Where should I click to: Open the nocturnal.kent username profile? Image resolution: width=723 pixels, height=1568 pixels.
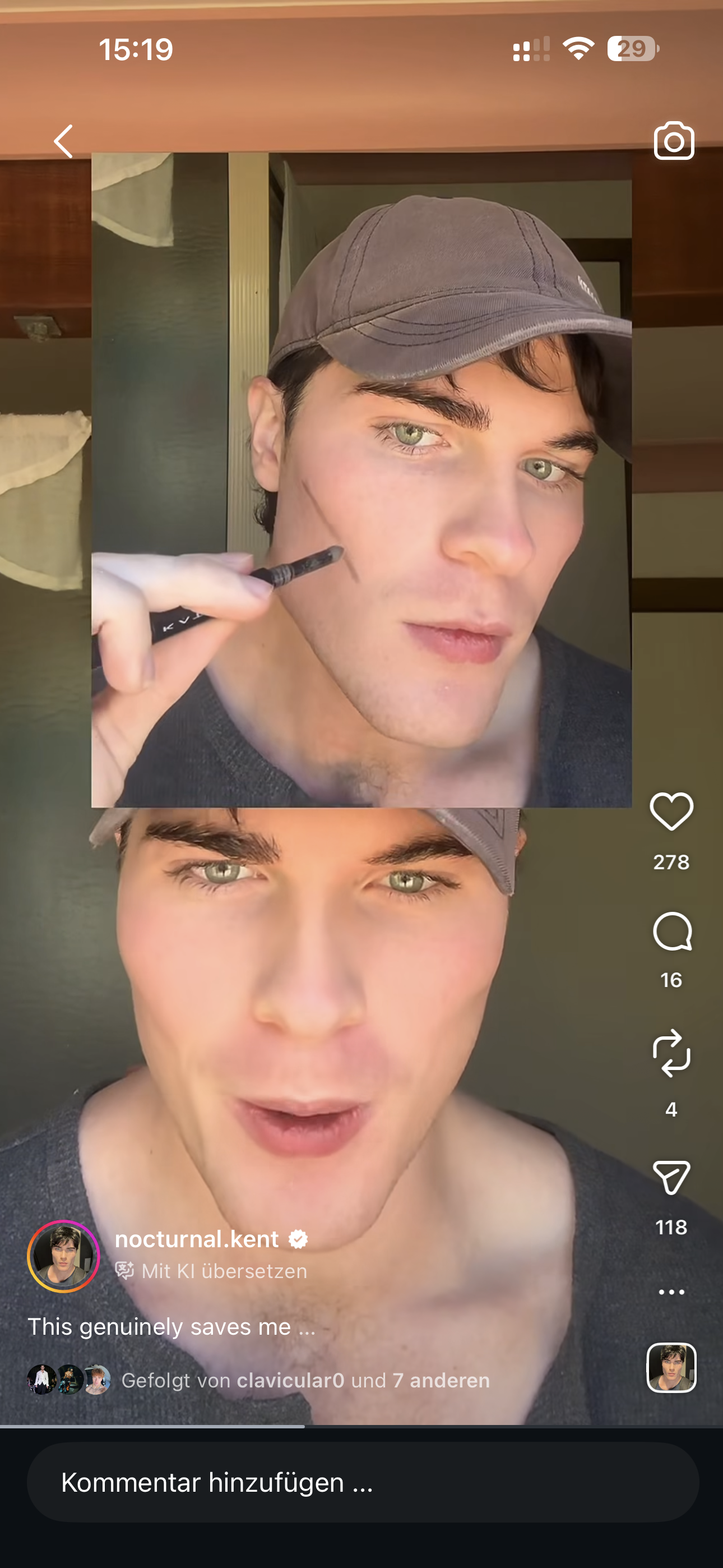[197, 1239]
